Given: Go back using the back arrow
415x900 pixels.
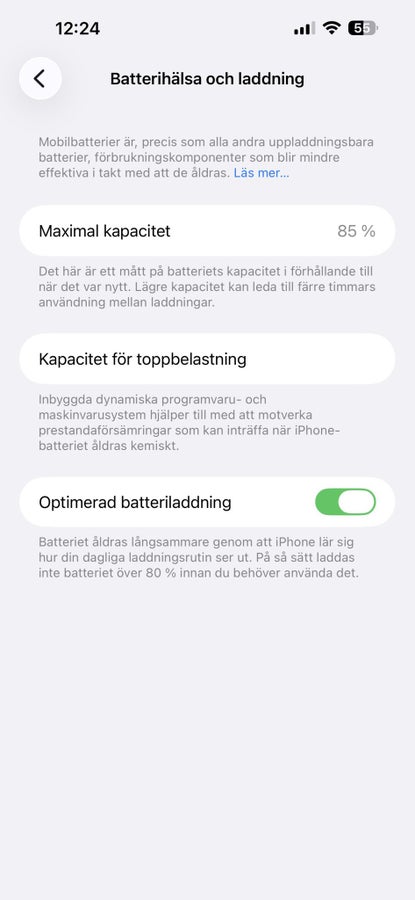Looking at the screenshot, I should [x=40, y=79].
